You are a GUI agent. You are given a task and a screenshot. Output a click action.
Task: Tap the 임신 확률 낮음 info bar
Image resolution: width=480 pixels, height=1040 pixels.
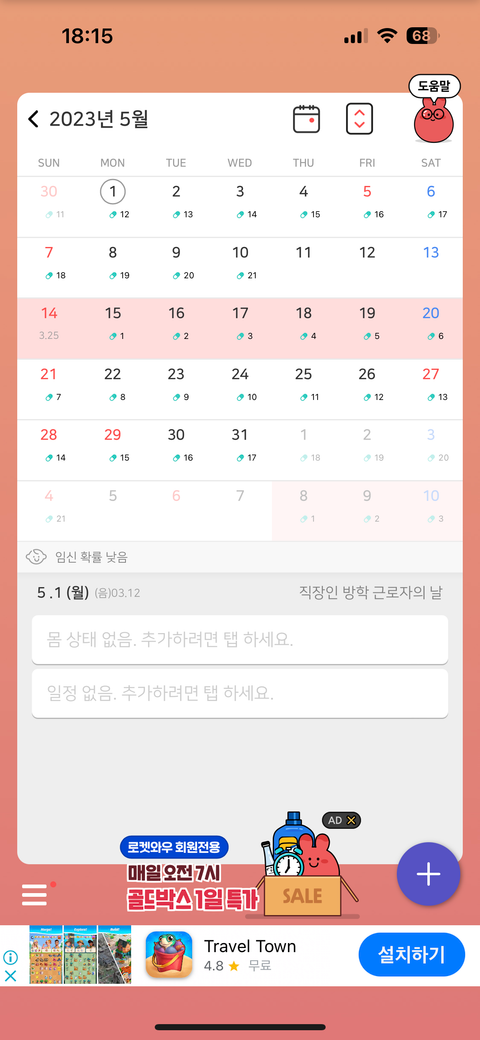[x=240, y=557]
